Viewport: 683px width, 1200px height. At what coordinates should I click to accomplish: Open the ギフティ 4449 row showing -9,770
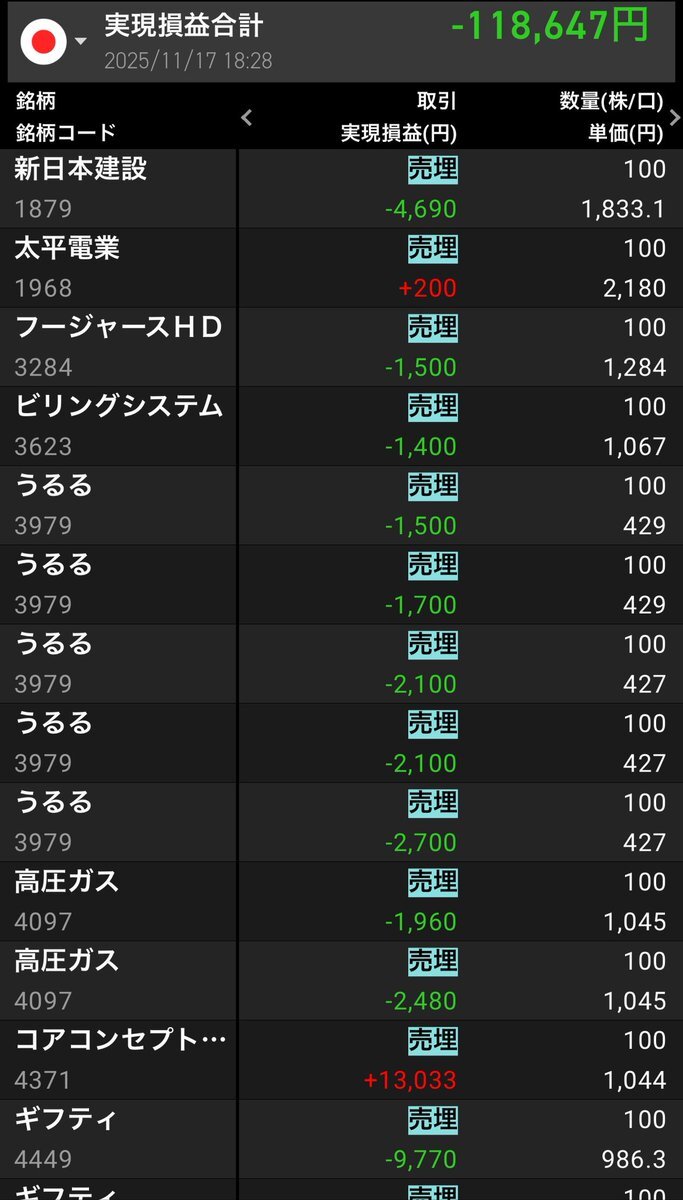tap(341, 1138)
